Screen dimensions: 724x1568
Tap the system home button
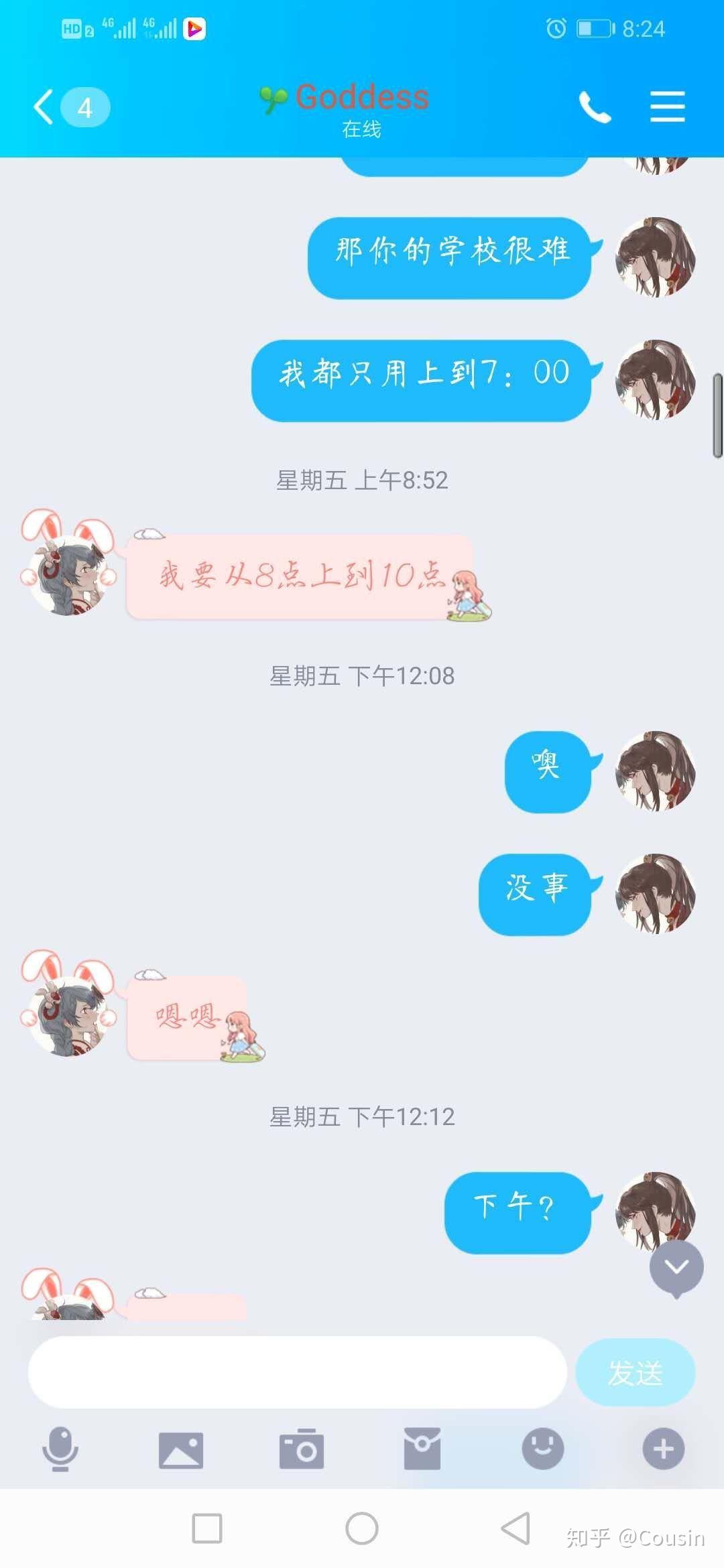(362, 1528)
